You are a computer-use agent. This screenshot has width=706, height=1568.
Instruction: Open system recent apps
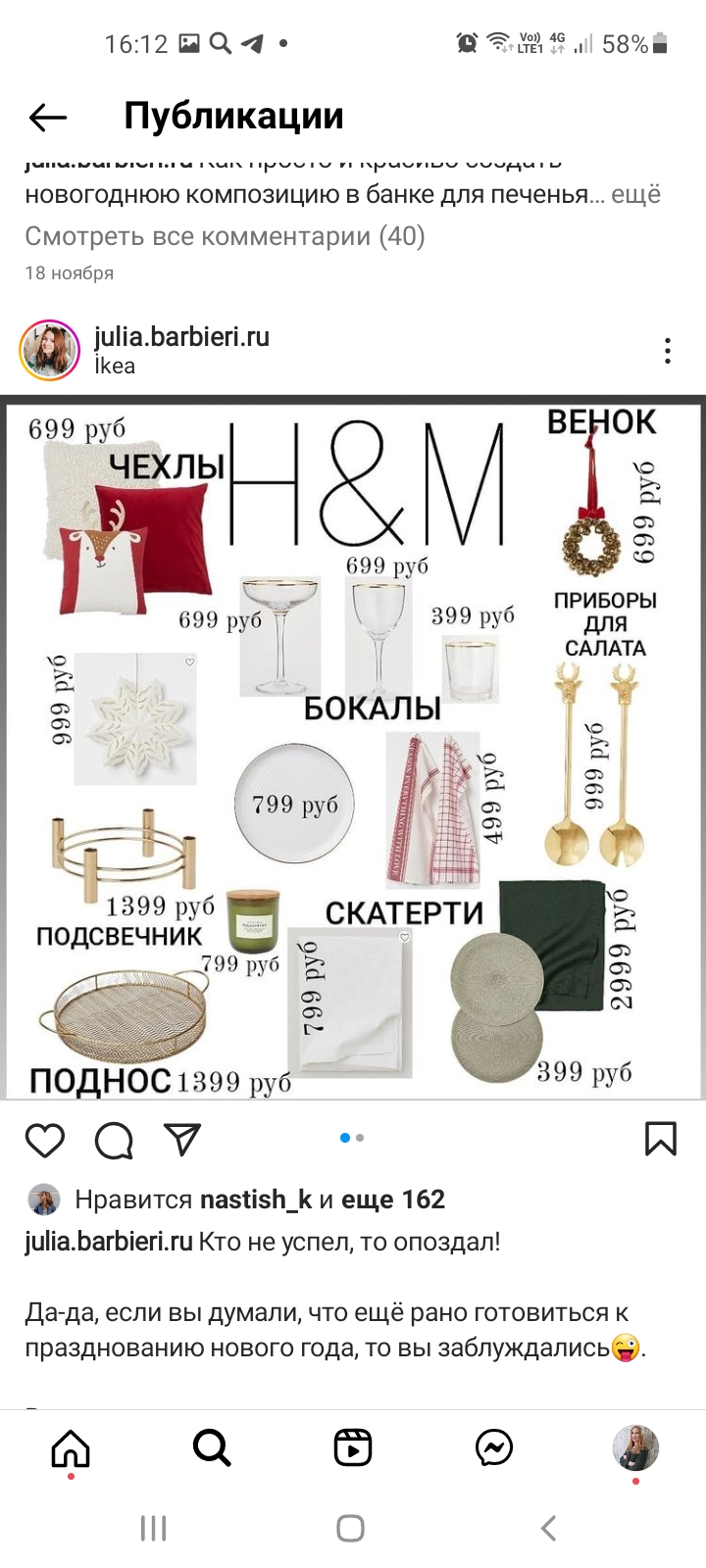pyautogui.click(x=154, y=1528)
